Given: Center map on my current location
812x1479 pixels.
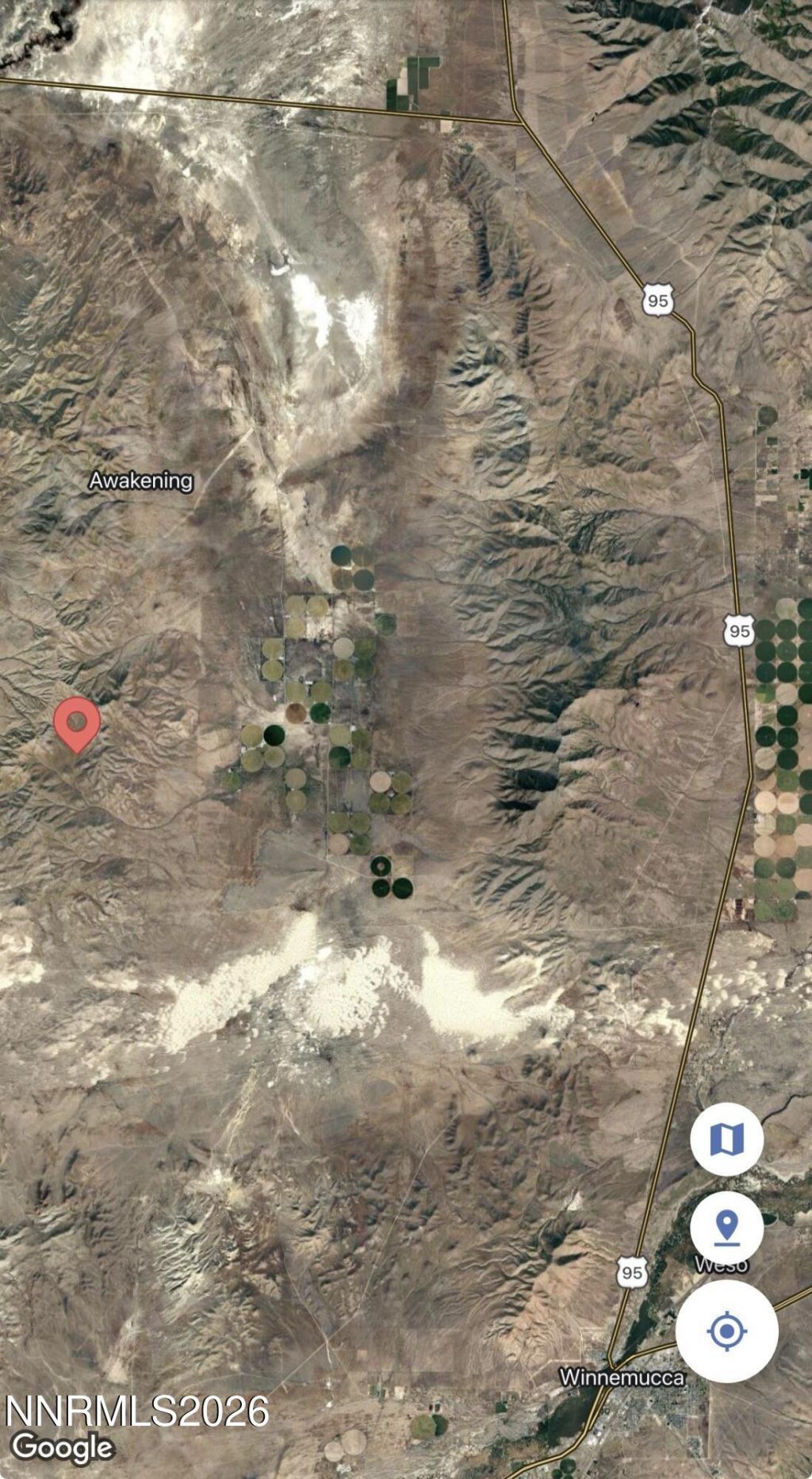Looking at the screenshot, I should click(x=726, y=1331).
